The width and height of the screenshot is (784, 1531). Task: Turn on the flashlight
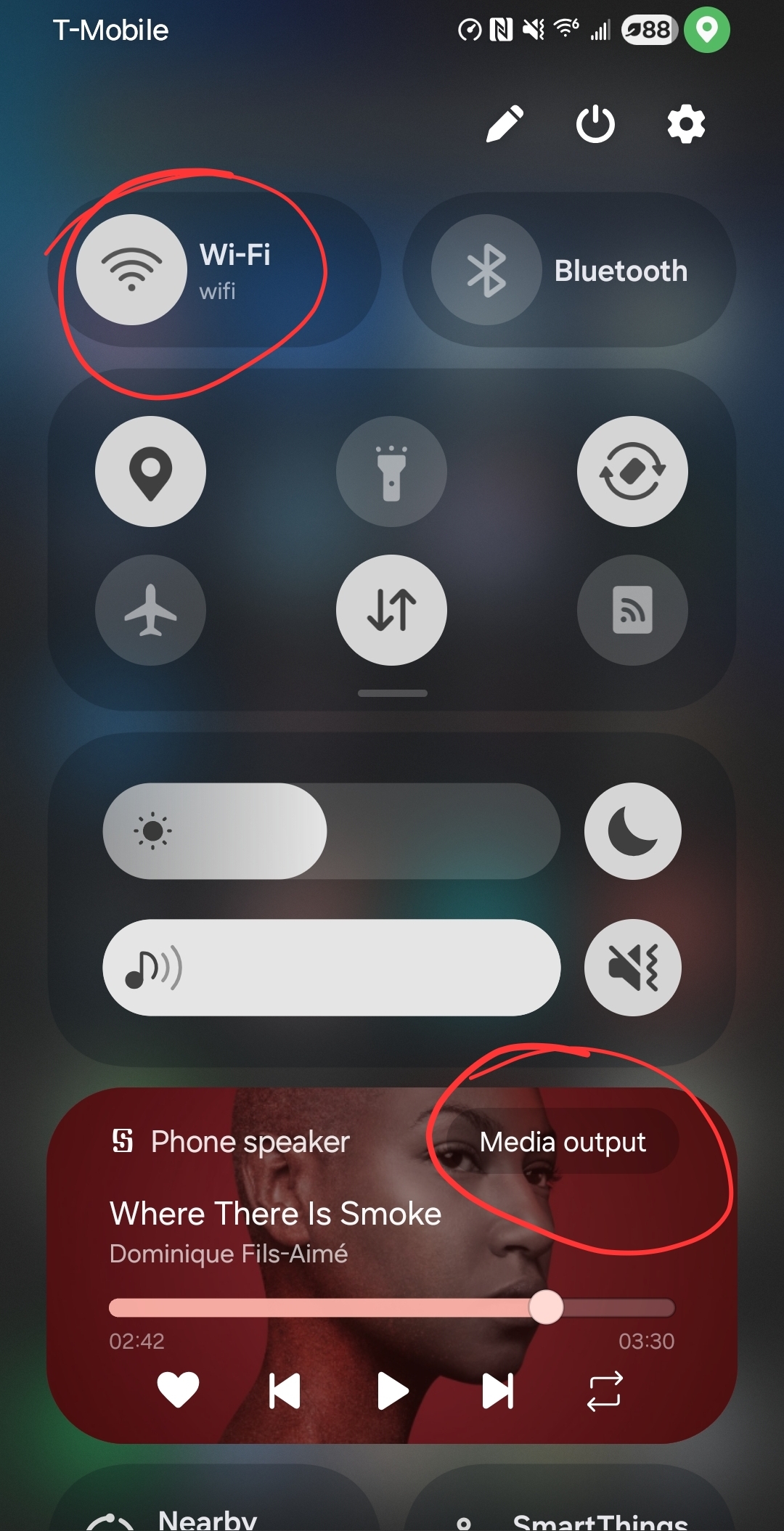[391, 471]
